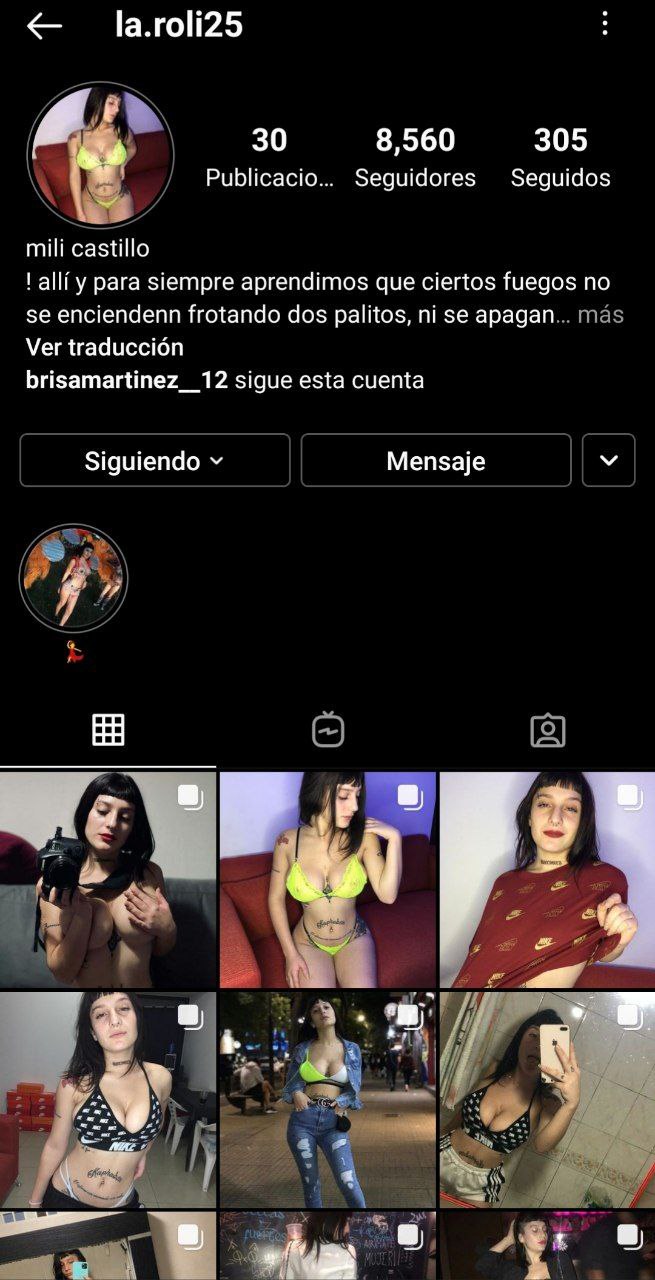
Task: Tap "Ver traducción" to translate bio
Action: (104, 348)
